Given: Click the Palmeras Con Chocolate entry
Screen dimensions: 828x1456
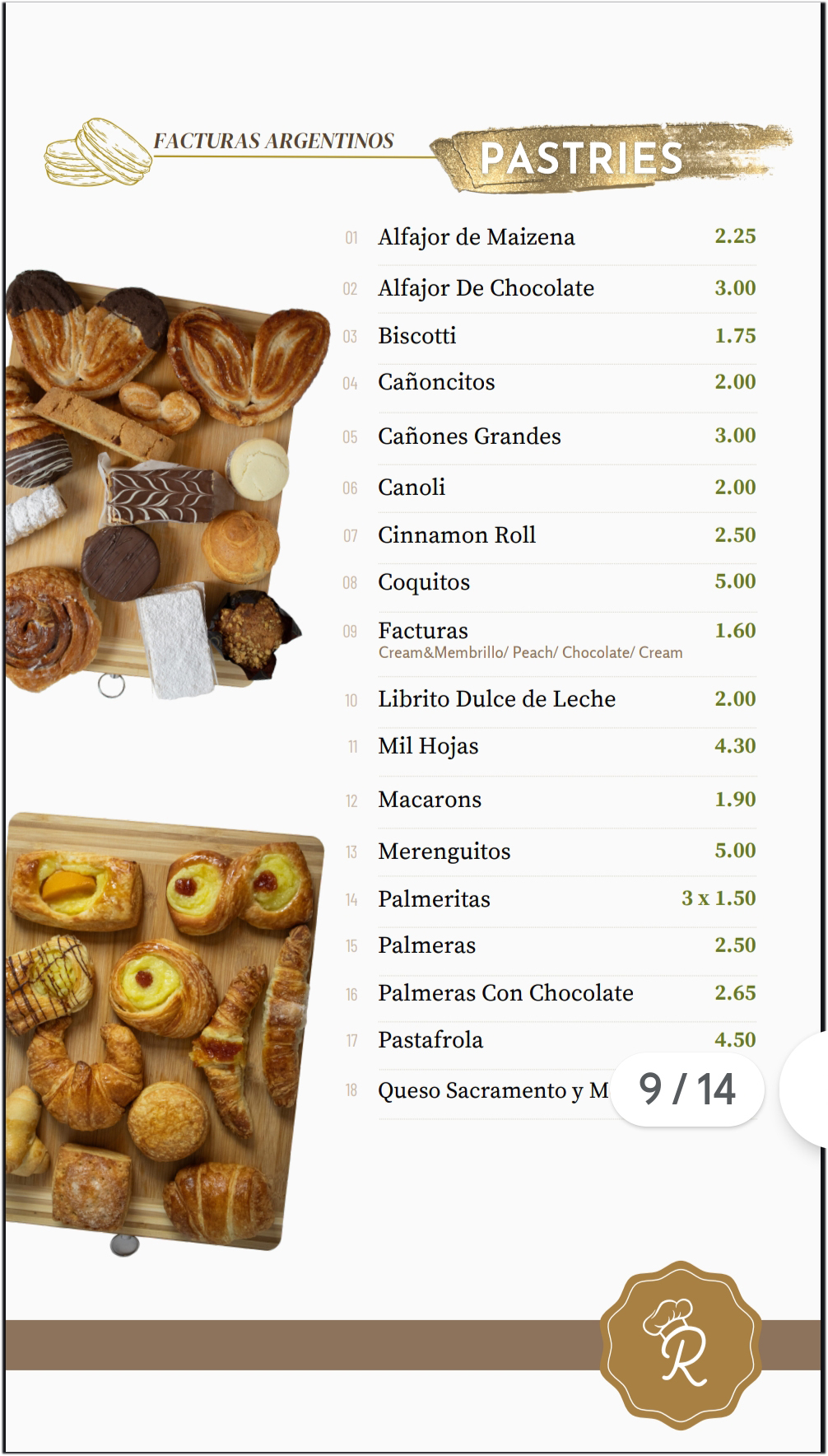Looking at the screenshot, I should (x=505, y=994).
